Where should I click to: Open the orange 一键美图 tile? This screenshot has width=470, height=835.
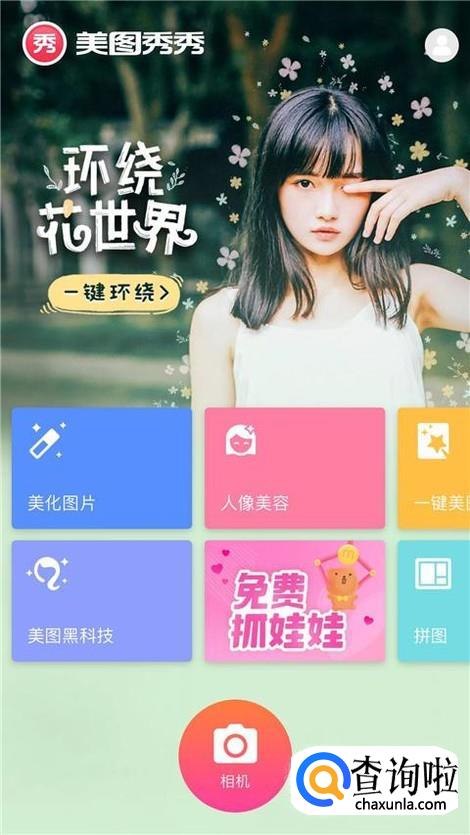coord(434,468)
